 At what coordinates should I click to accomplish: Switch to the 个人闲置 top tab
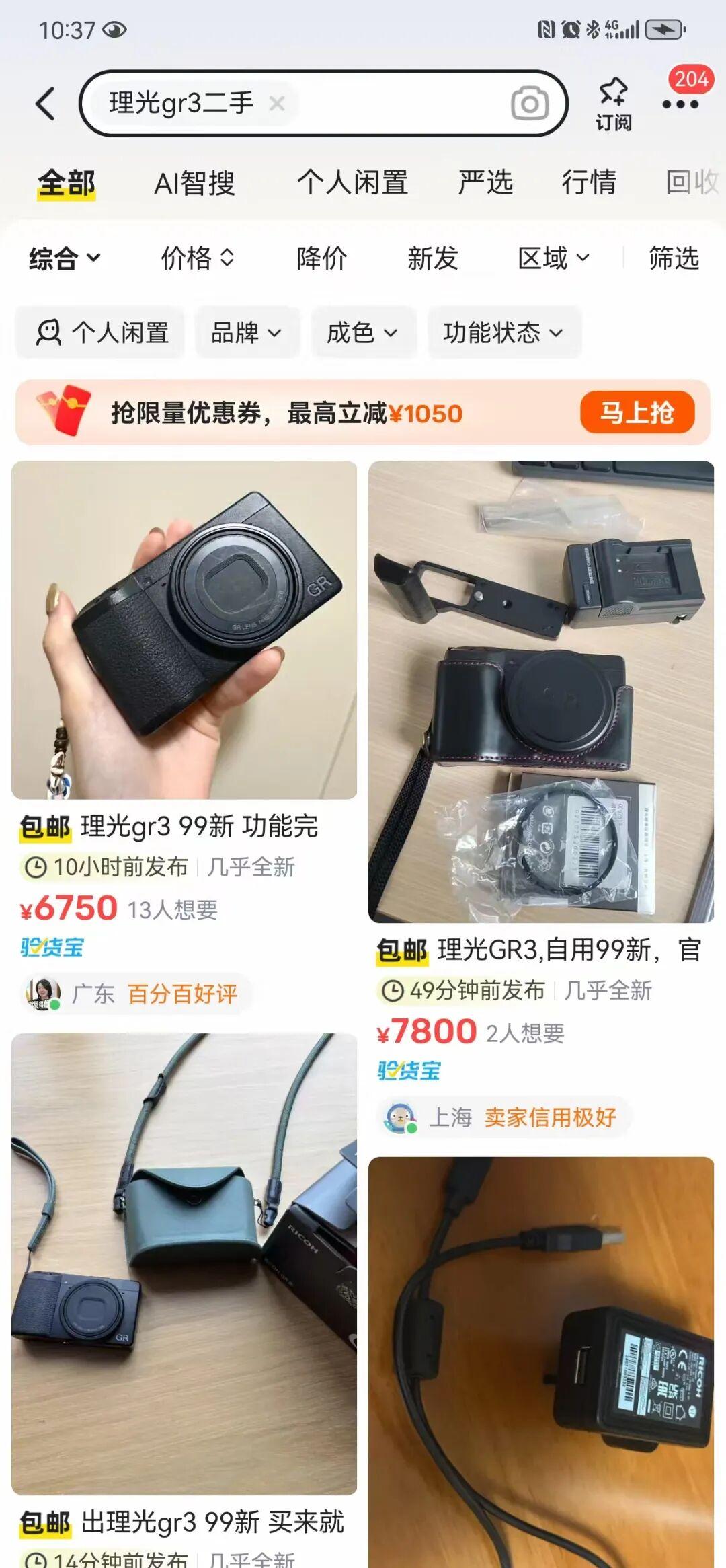pyautogui.click(x=352, y=183)
